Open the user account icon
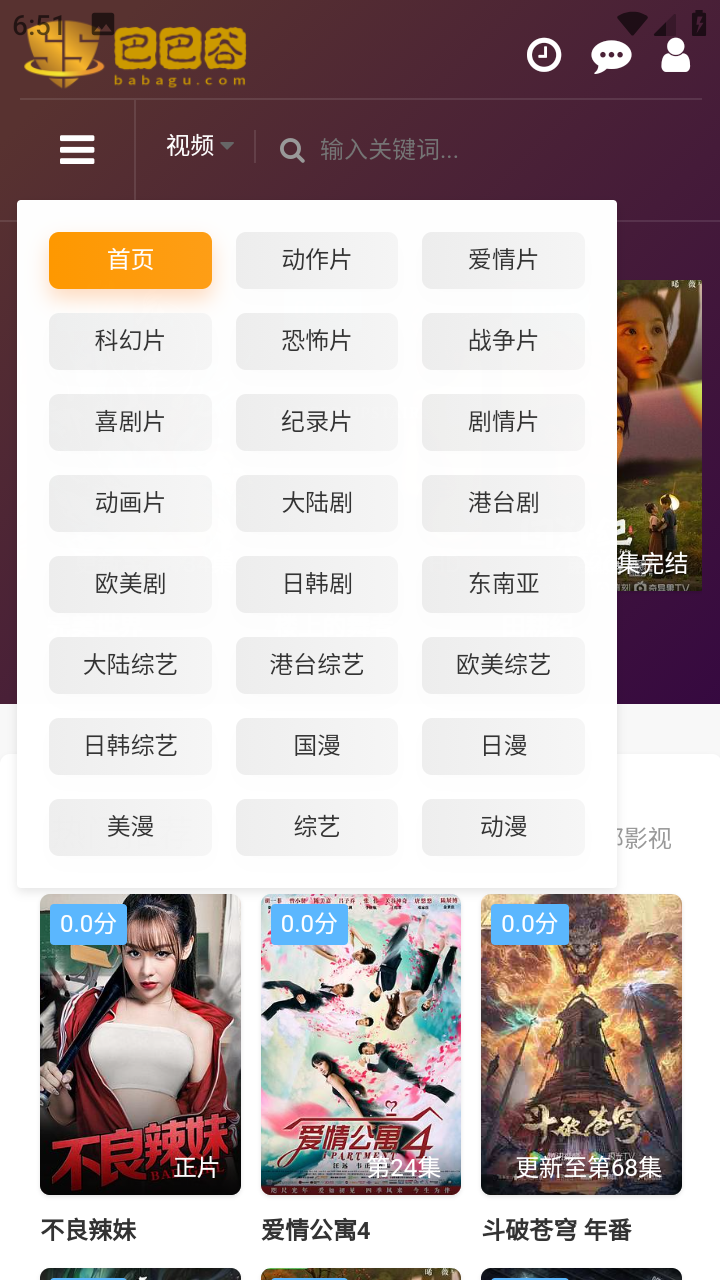The width and height of the screenshot is (720, 1280). pos(676,56)
